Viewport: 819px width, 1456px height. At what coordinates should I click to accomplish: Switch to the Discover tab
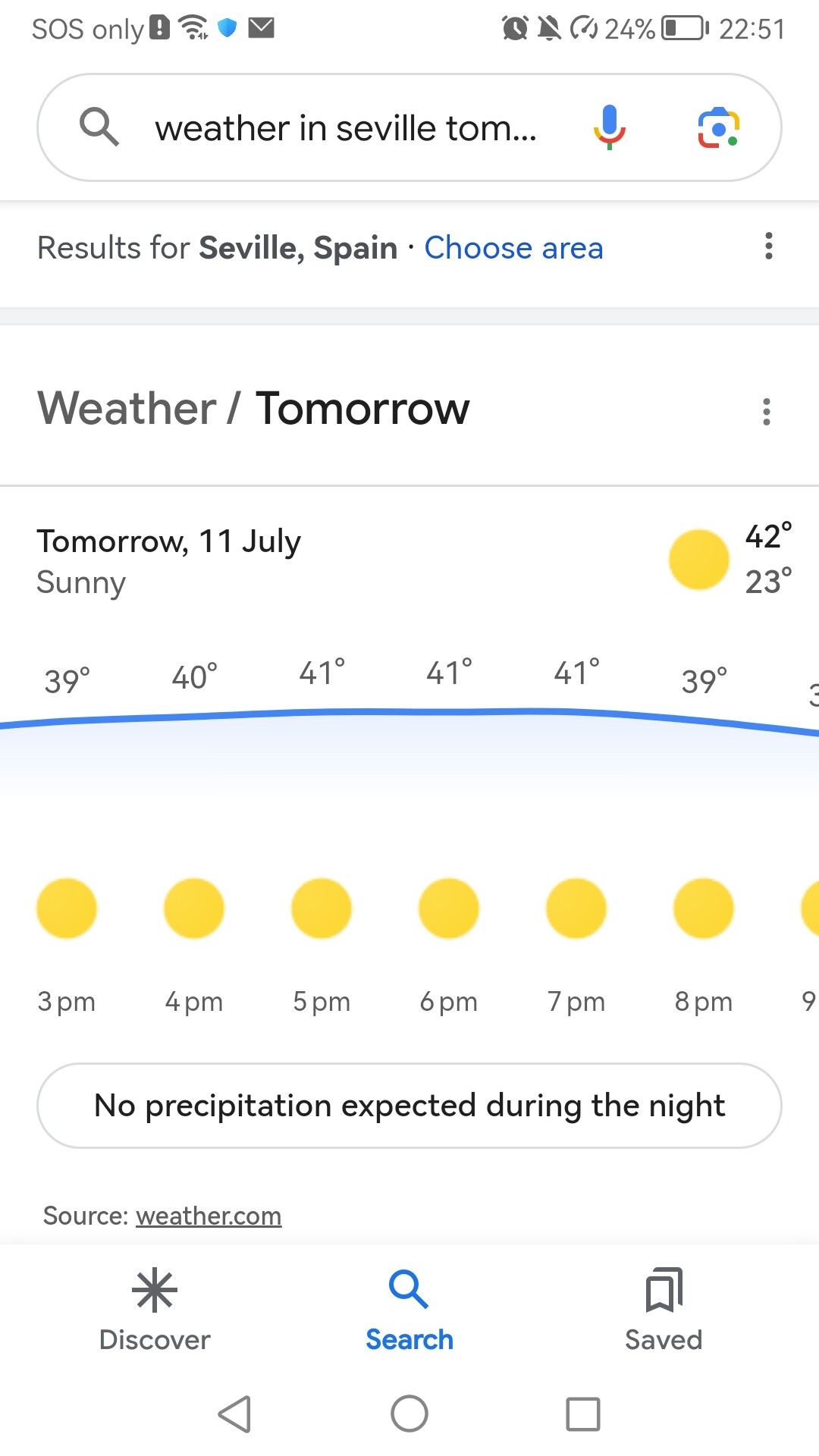[155, 1310]
